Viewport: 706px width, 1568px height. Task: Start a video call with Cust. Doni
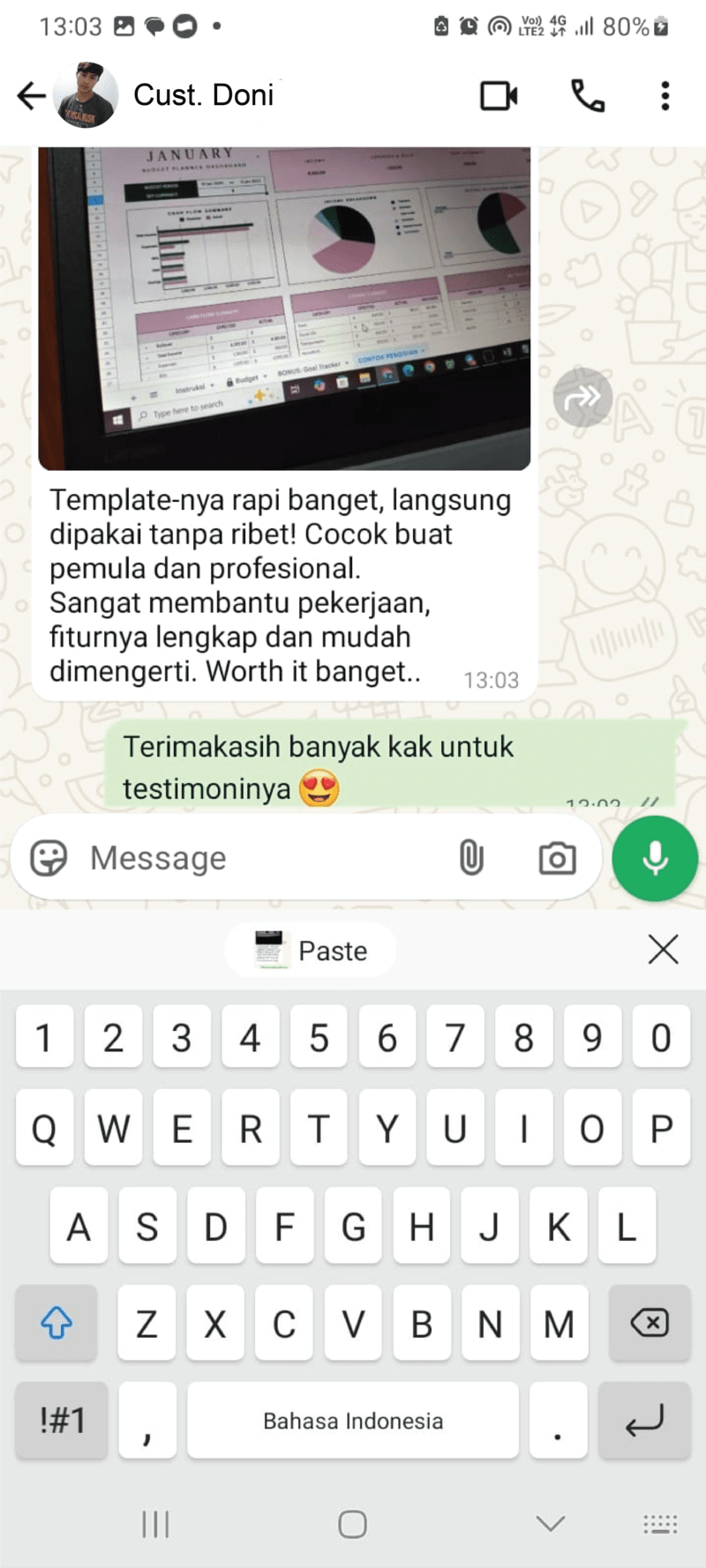click(x=499, y=95)
